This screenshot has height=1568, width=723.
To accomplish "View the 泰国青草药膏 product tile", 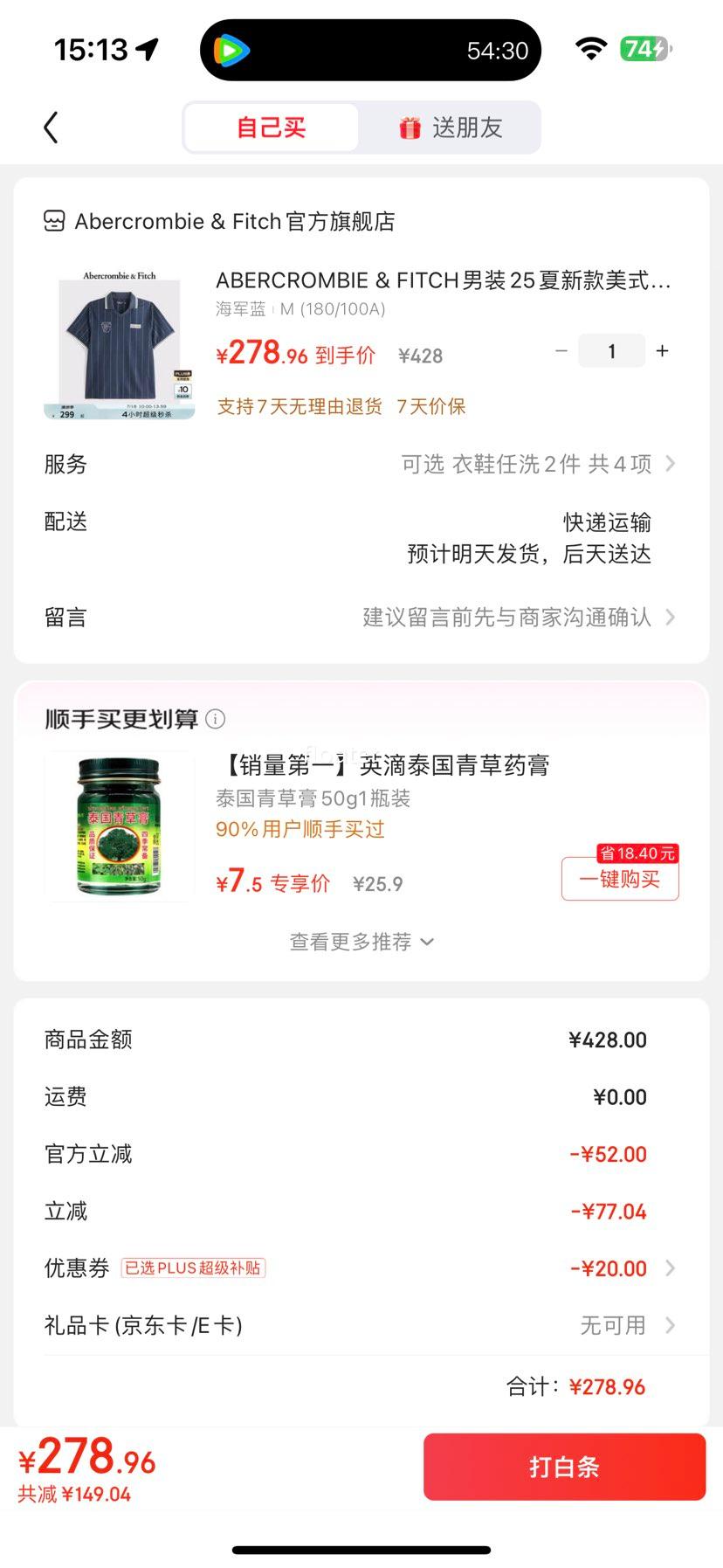I will (120, 826).
